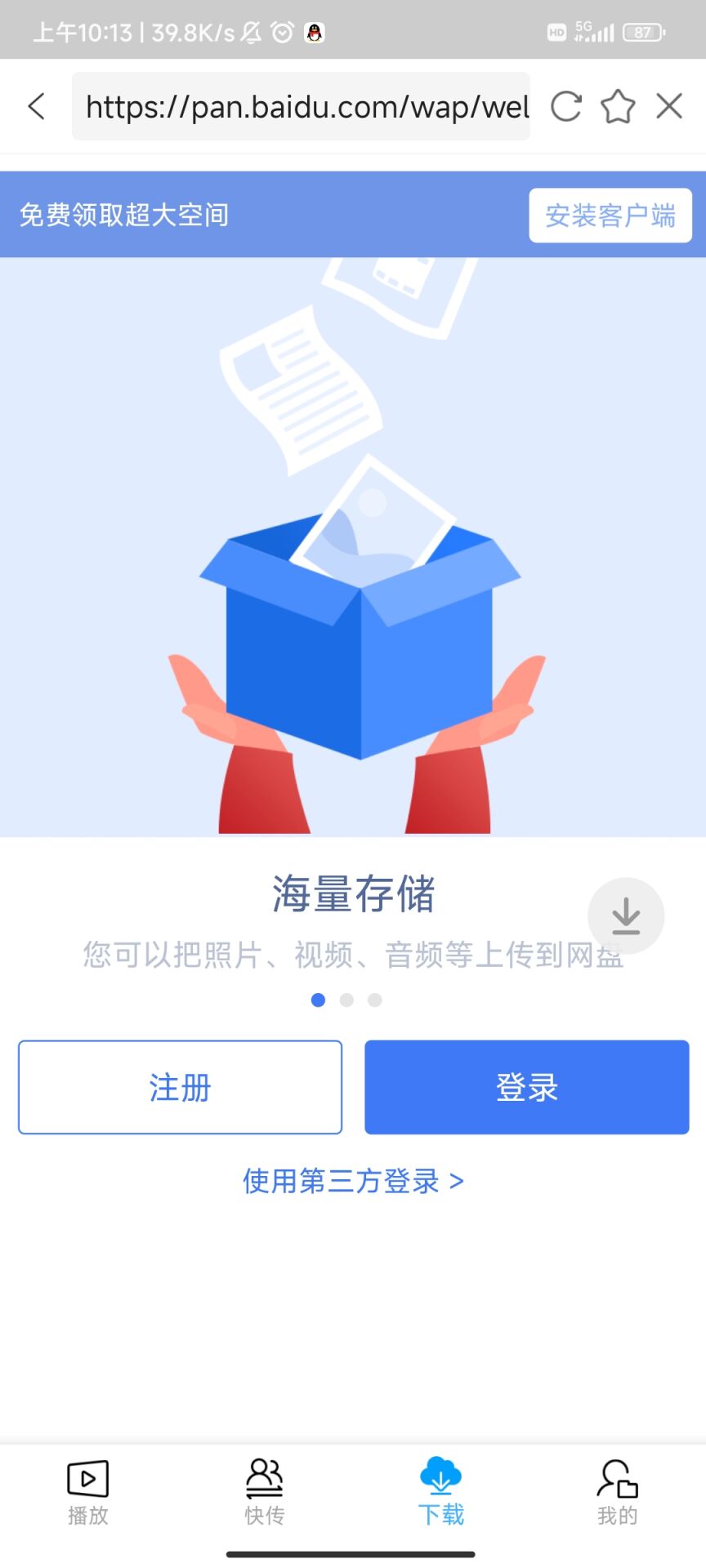The height and width of the screenshot is (1568, 706).
Task: Open the 使用第三方登录 link
Action: pyautogui.click(x=353, y=1181)
